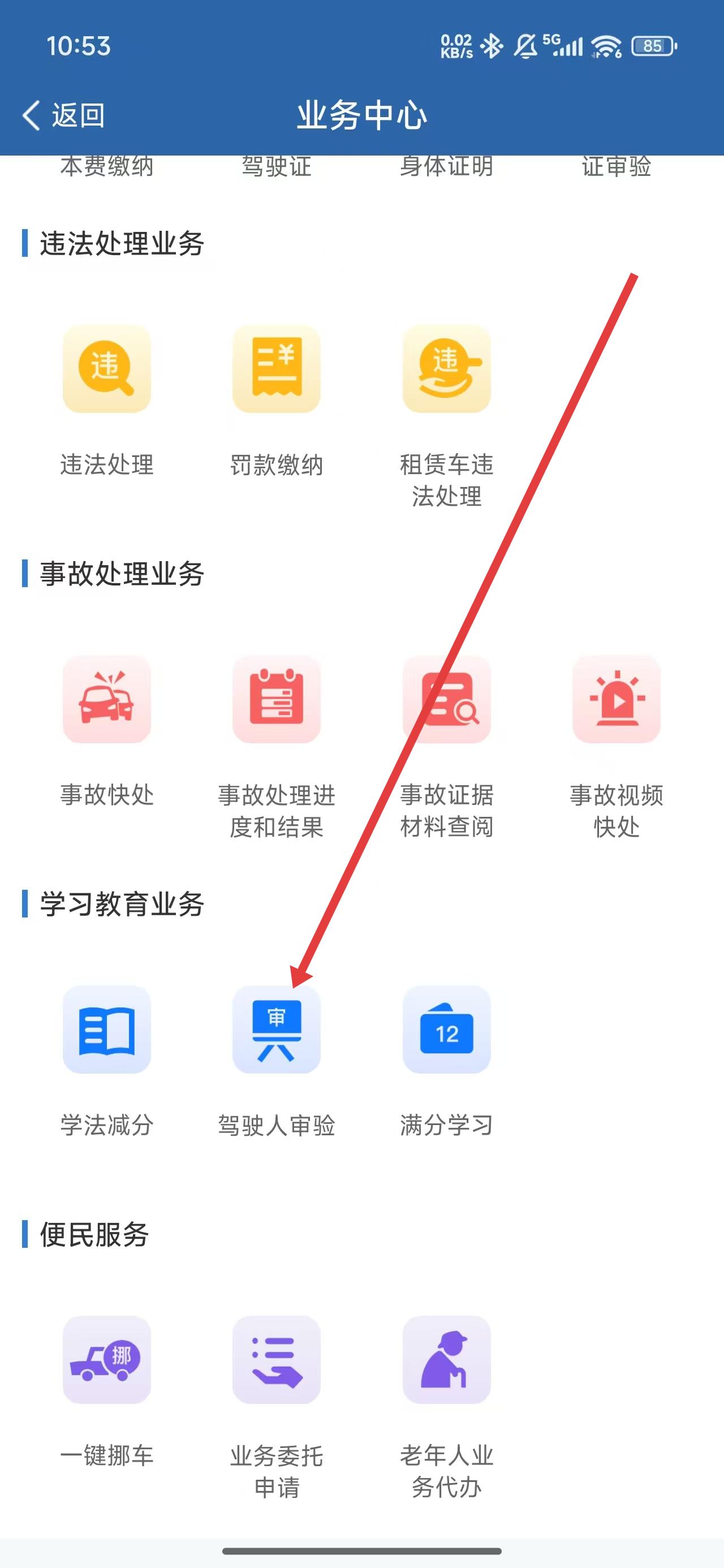Go back using the 返回 button
The width and height of the screenshot is (724, 1568).
[63, 115]
